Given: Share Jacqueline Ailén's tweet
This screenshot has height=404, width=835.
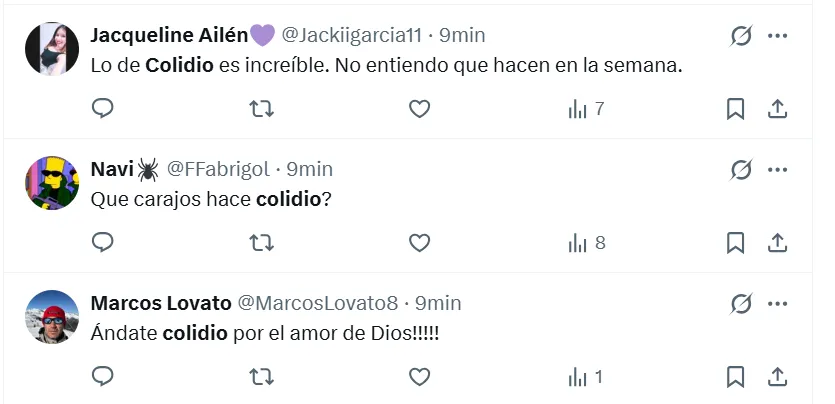Looking at the screenshot, I should (x=779, y=108).
